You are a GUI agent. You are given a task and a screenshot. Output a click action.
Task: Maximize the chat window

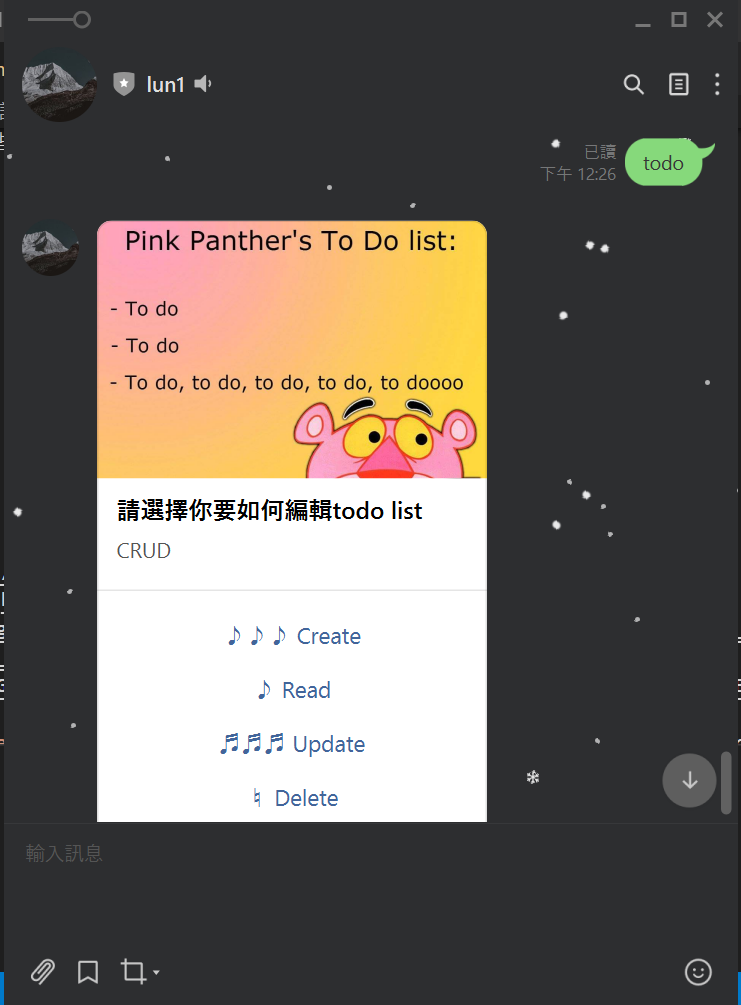click(x=679, y=20)
